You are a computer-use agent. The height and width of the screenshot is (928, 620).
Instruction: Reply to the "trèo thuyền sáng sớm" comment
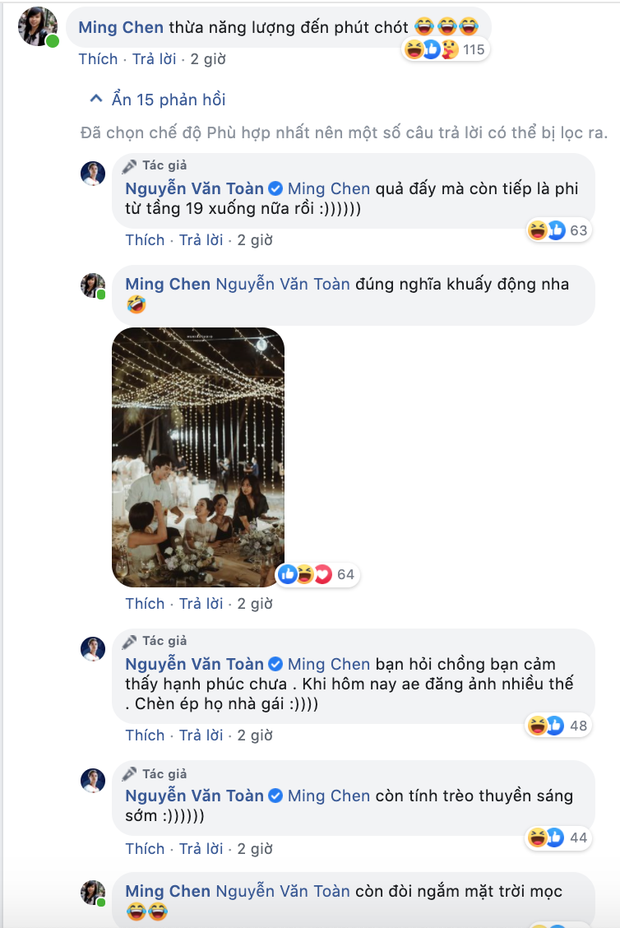click(x=200, y=849)
